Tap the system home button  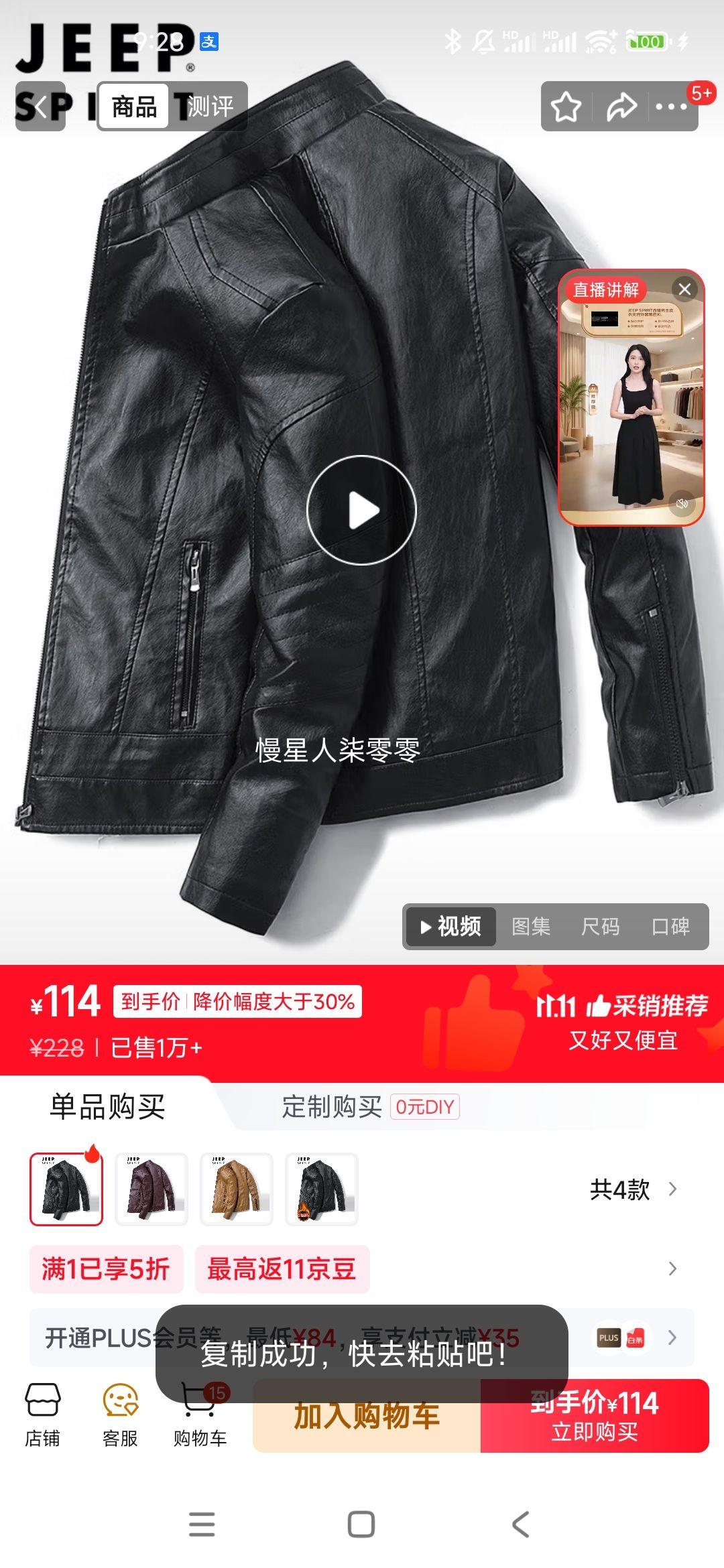[x=361, y=1524]
